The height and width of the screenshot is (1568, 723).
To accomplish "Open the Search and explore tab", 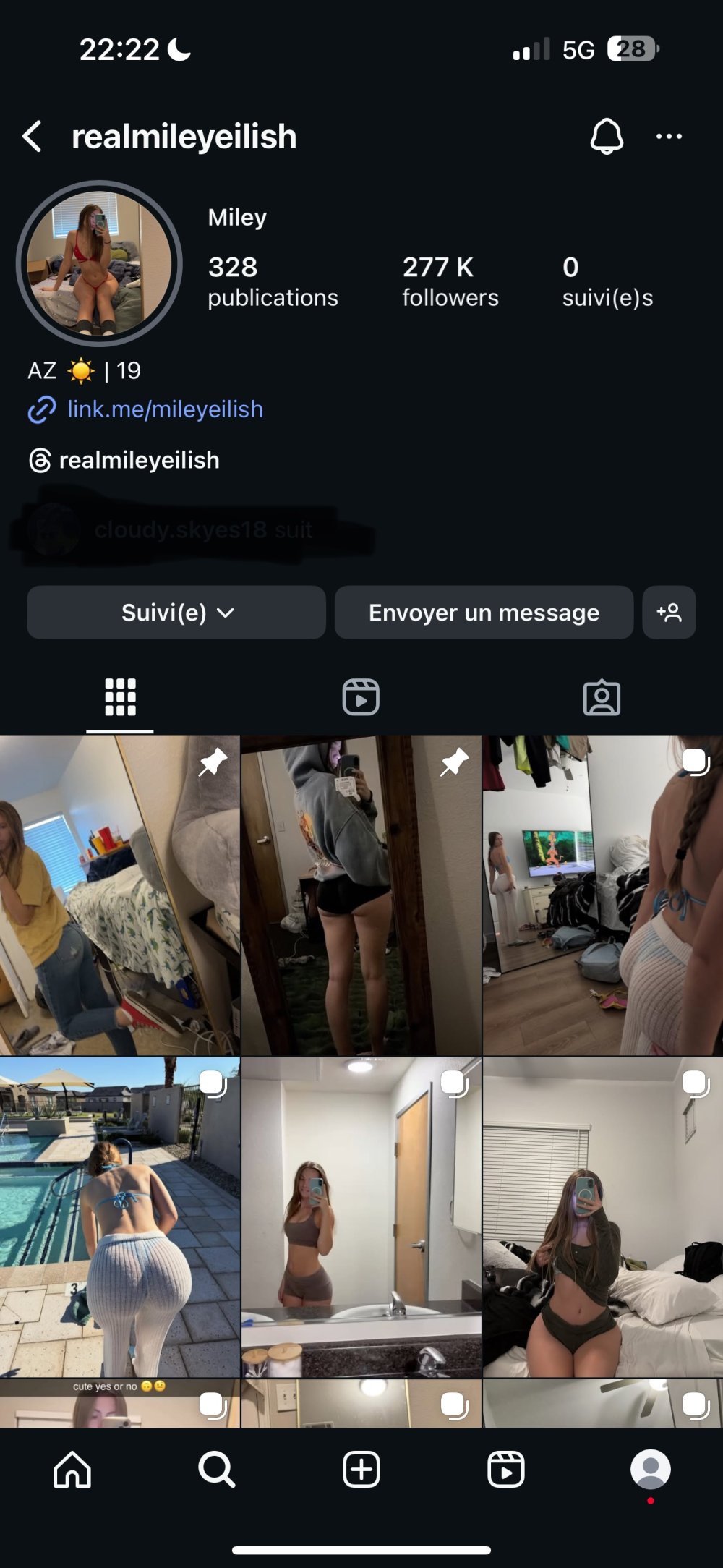I will [217, 1470].
